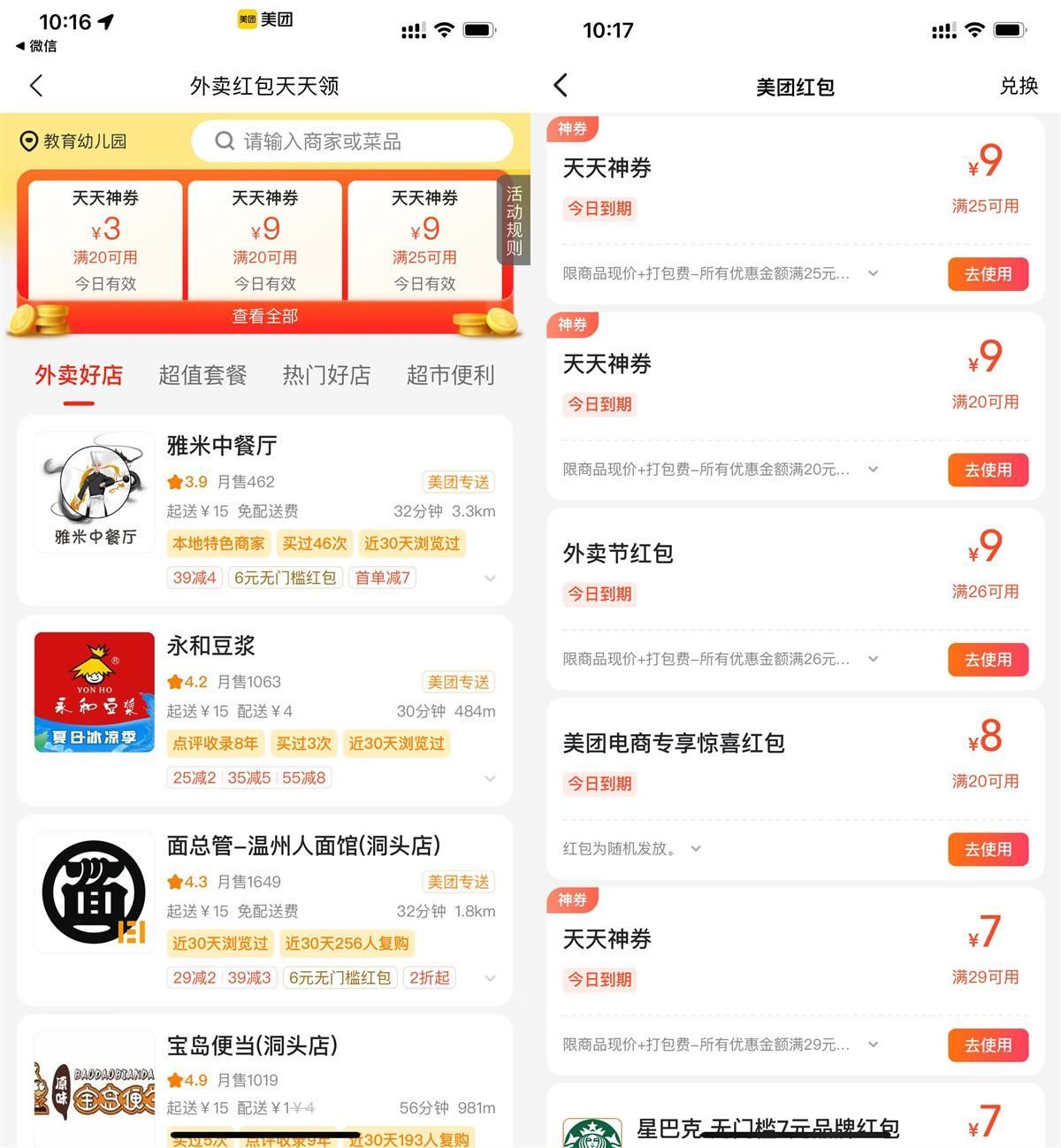Use the 外卖节红包 coupon
The width and height of the screenshot is (1061, 1148).
click(988, 660)
